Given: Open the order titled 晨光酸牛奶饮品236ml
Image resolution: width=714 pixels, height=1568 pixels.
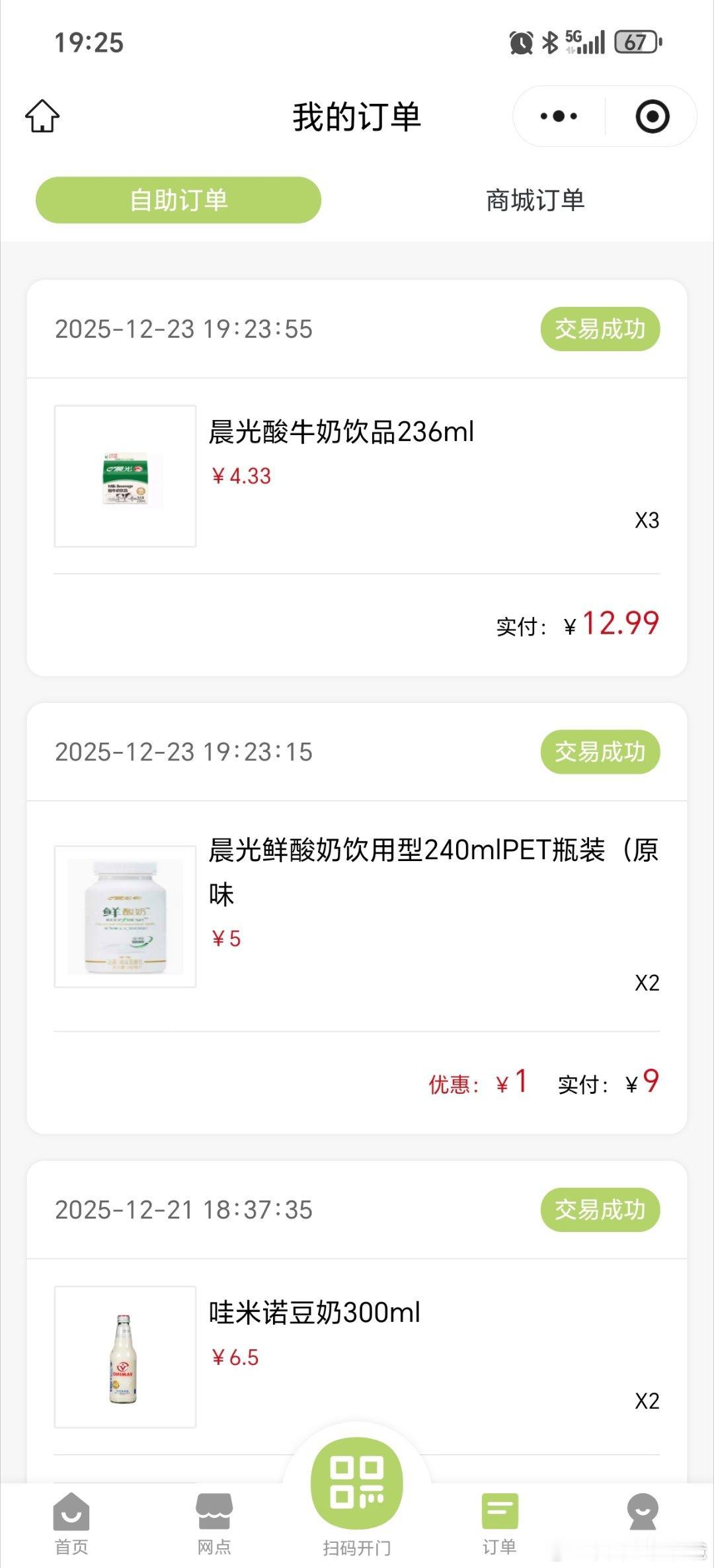Looking at the screenshot, I should pos(341,431).
